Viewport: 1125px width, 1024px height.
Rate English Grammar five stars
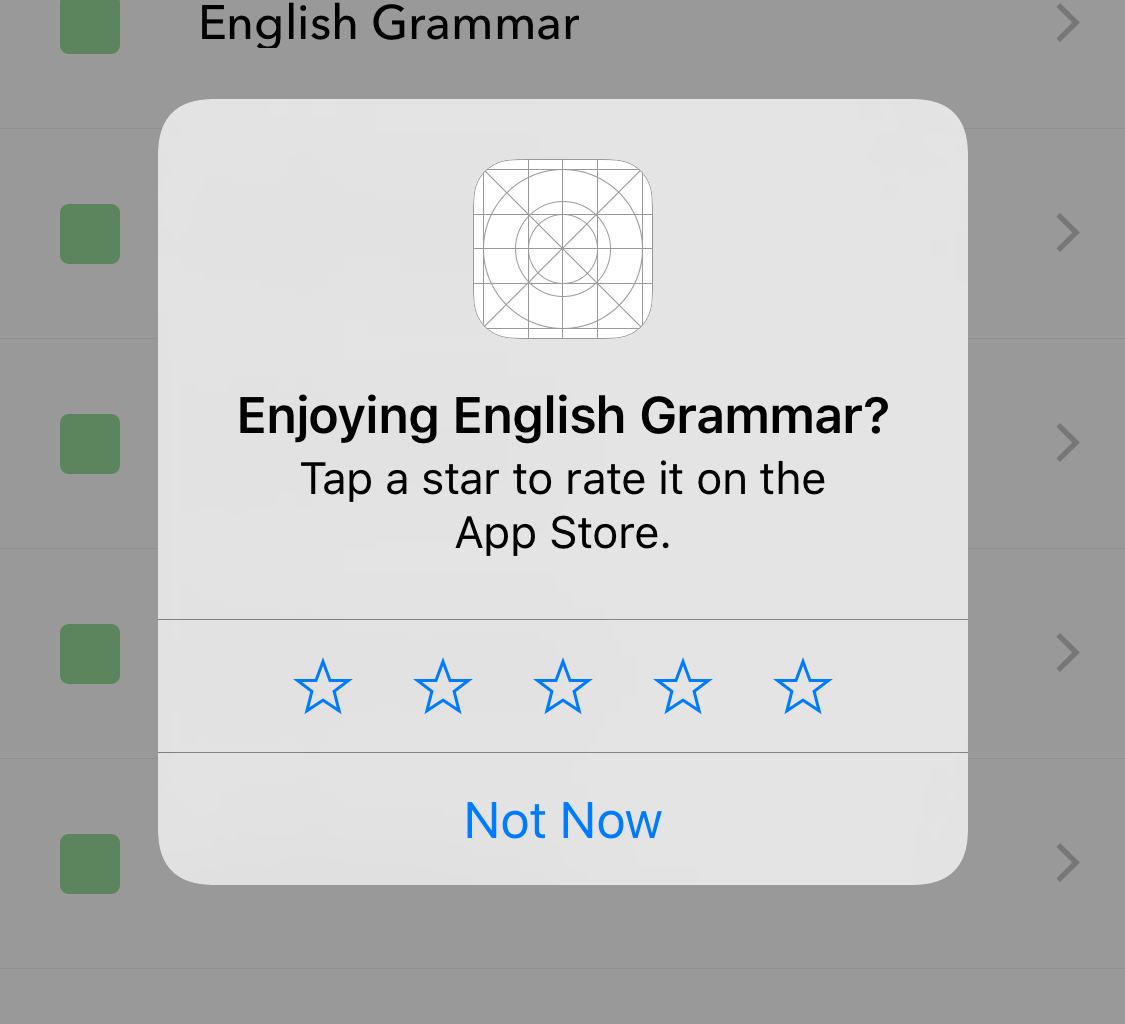802,687
